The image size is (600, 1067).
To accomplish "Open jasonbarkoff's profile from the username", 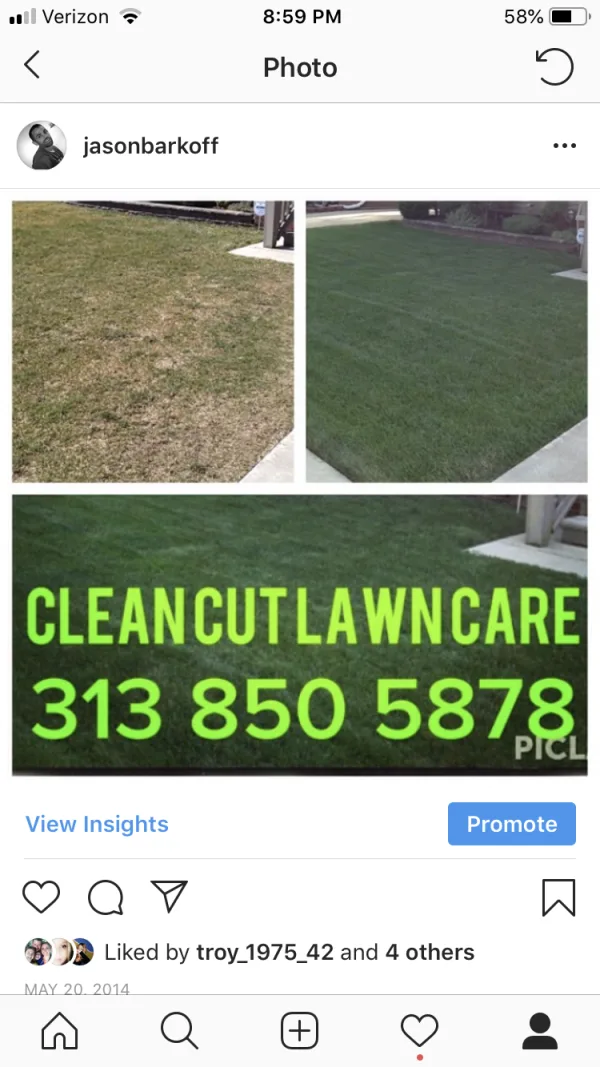I will (x=150, y=146).
